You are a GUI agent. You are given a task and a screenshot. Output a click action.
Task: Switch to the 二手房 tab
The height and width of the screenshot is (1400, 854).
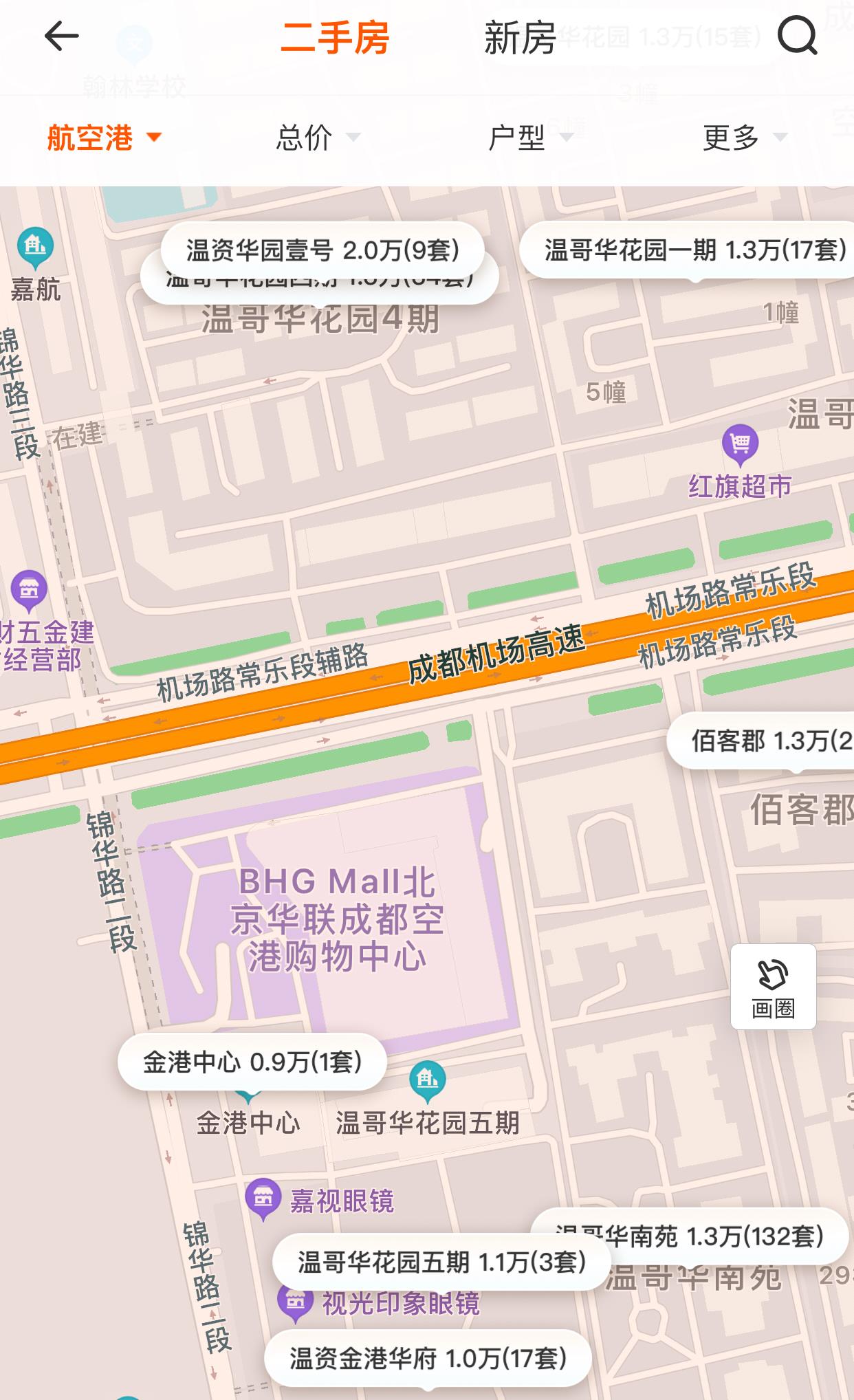click(335, 37)
